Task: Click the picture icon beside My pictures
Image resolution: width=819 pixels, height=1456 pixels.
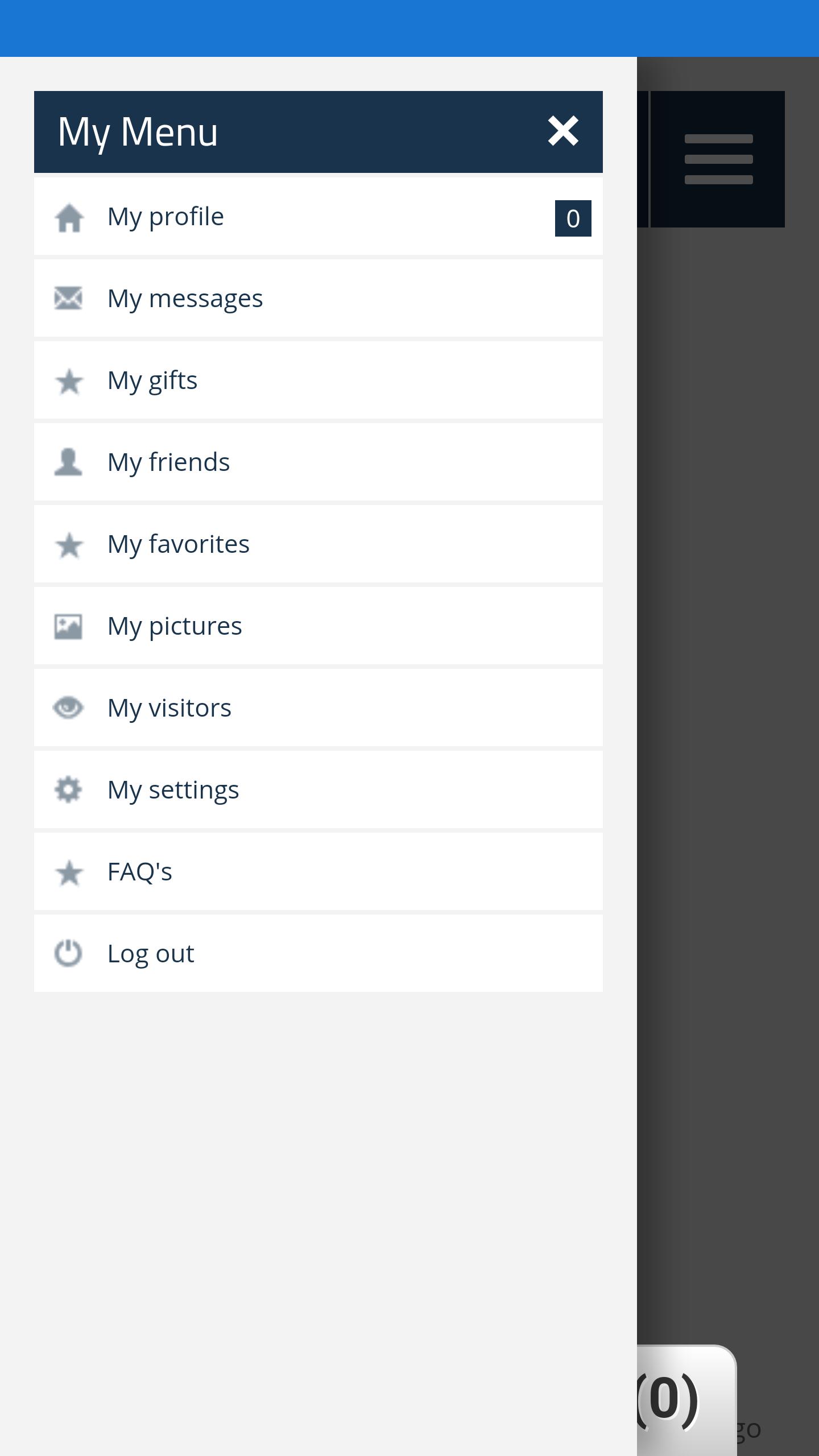Action: (x=68, y=626)
